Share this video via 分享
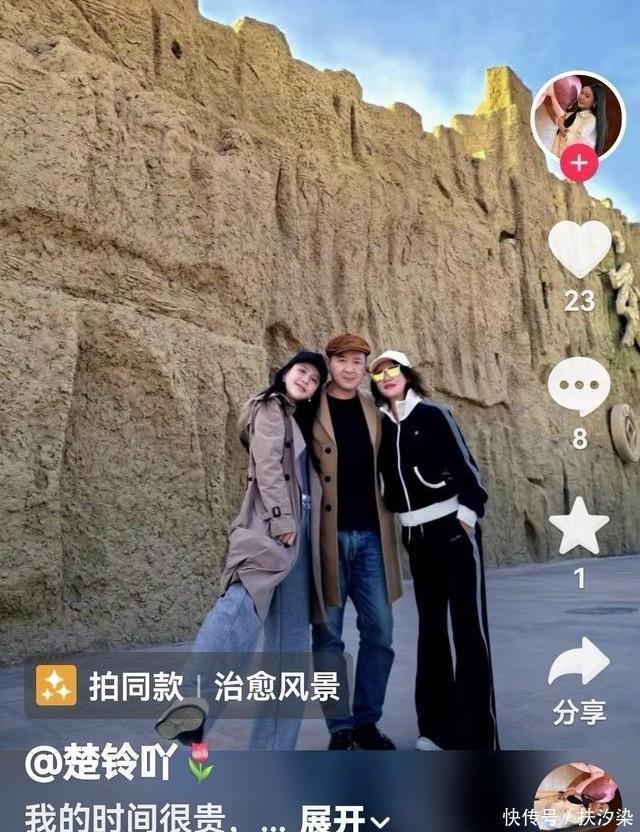Screen dimensions: 640x832 579,665
